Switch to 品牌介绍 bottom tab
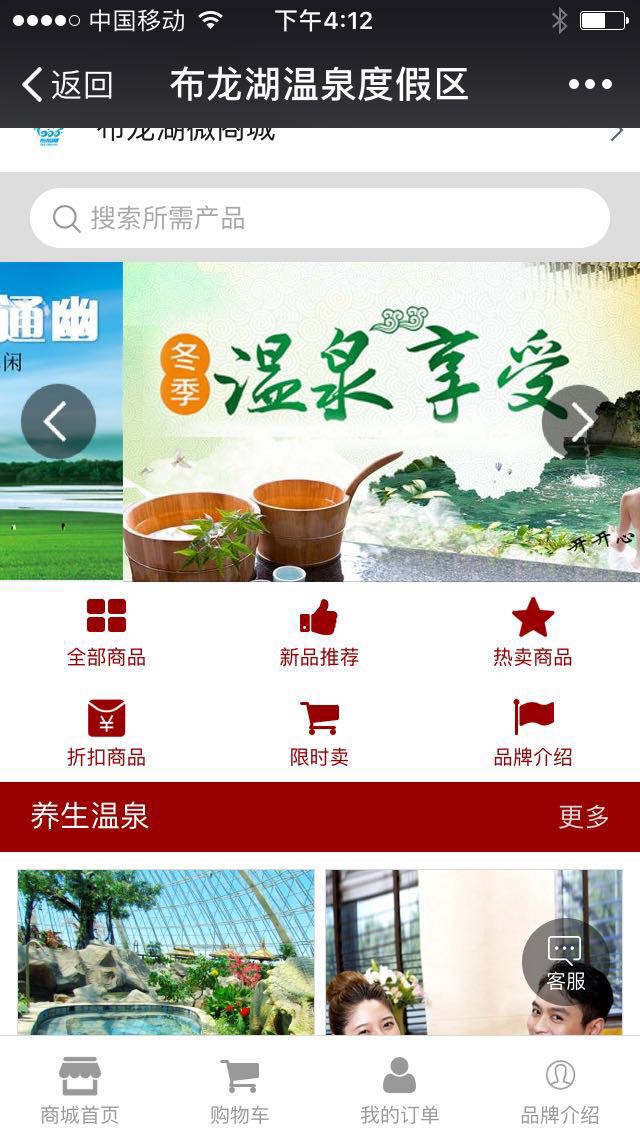 560,1090
